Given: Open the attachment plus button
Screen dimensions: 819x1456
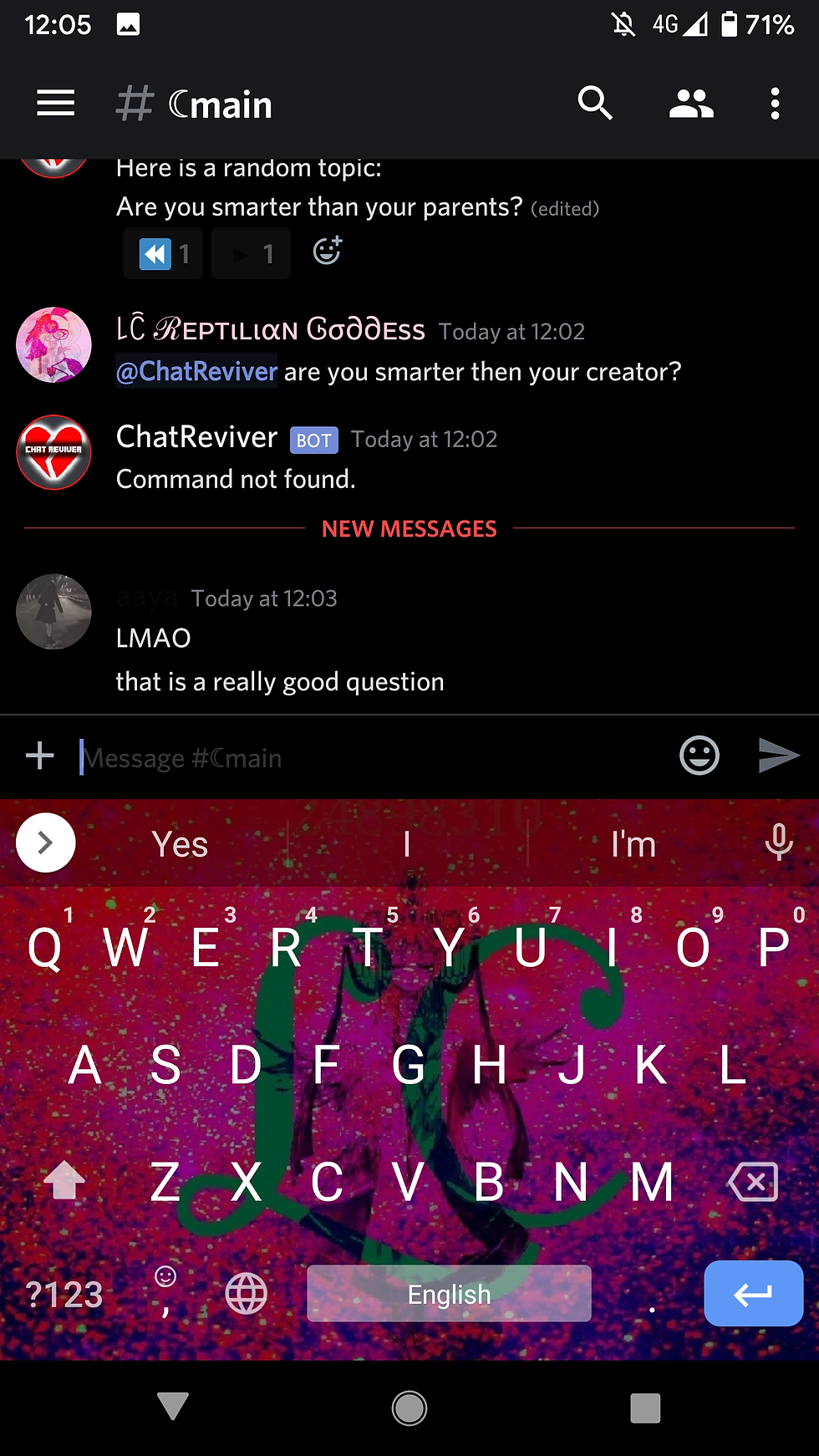Looking at the screenshot, I should click(x=40, y=756).
